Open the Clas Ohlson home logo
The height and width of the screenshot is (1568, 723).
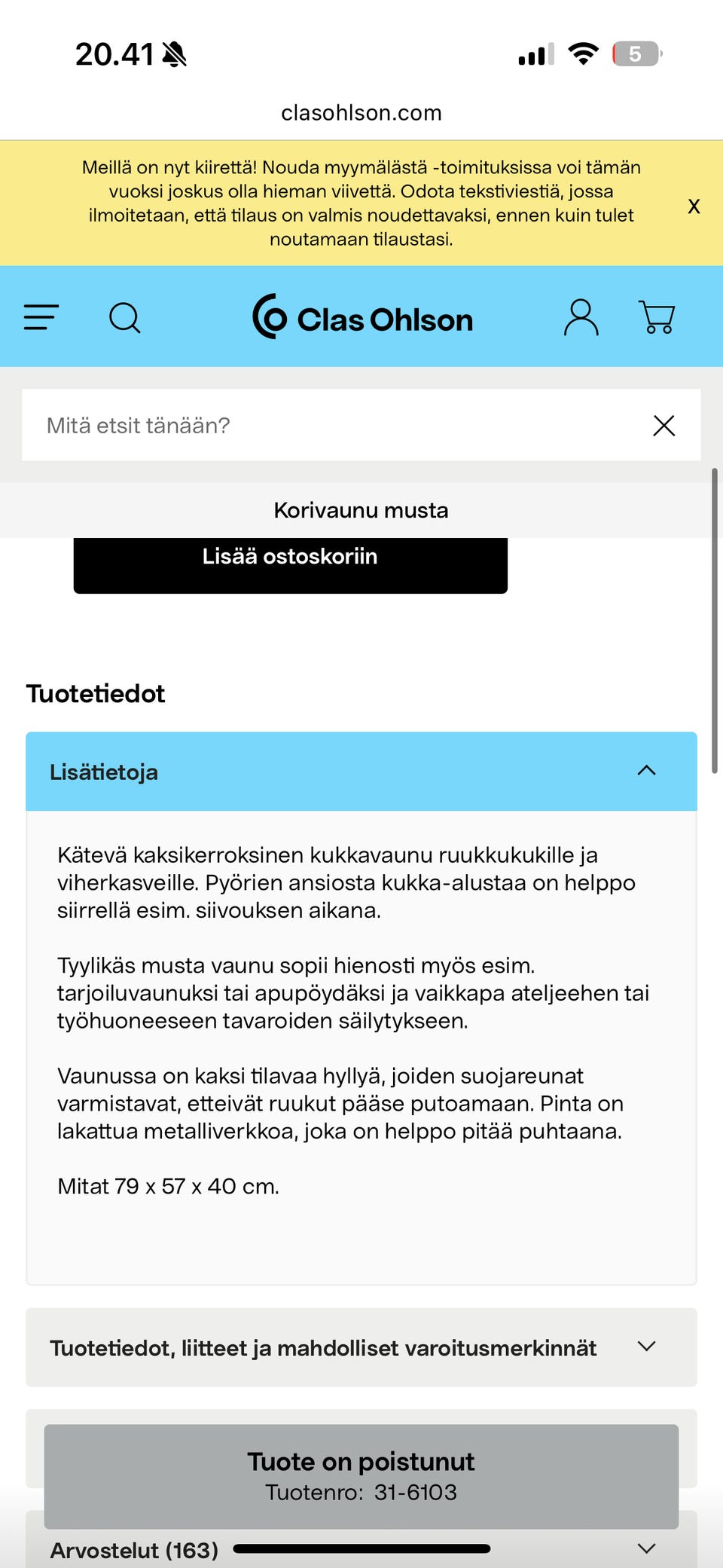pyautogui.click(x=362, y=317)
